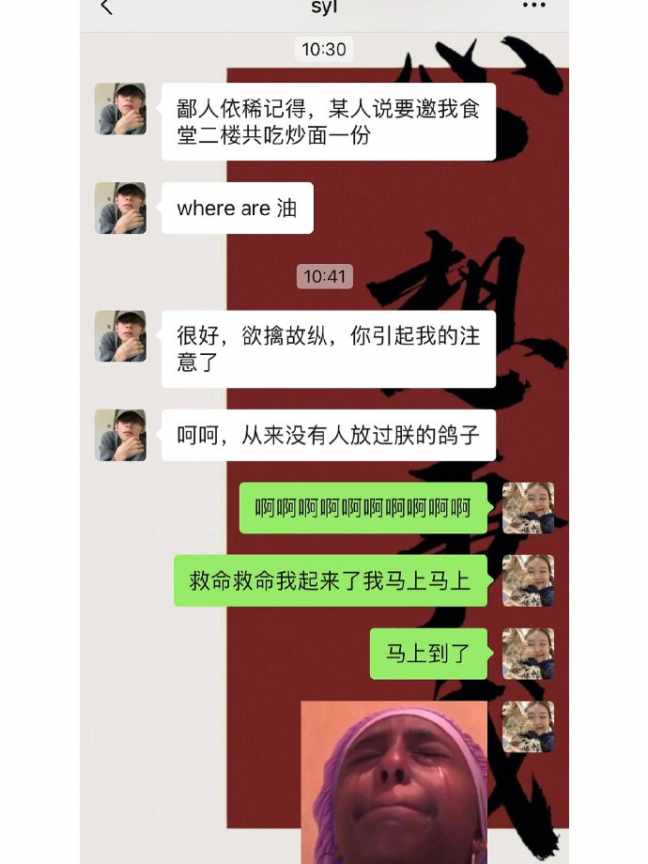Open the chat info overflow menu
Image resolution: width=648 pixels, height=864 pixels.
(535, 6)
